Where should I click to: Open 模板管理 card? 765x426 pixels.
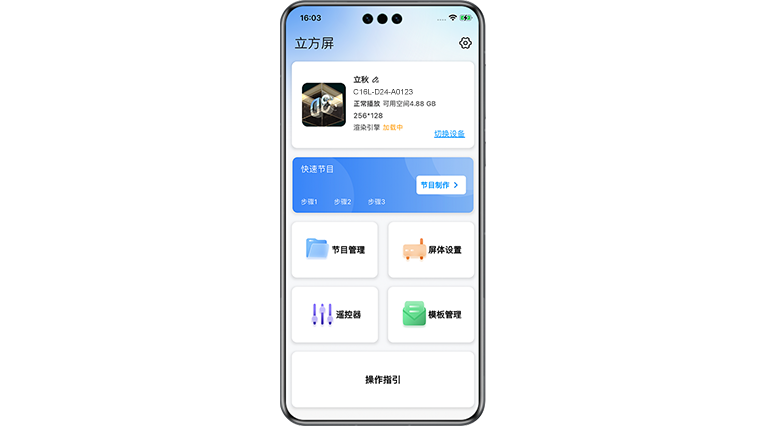click(431, 315)
